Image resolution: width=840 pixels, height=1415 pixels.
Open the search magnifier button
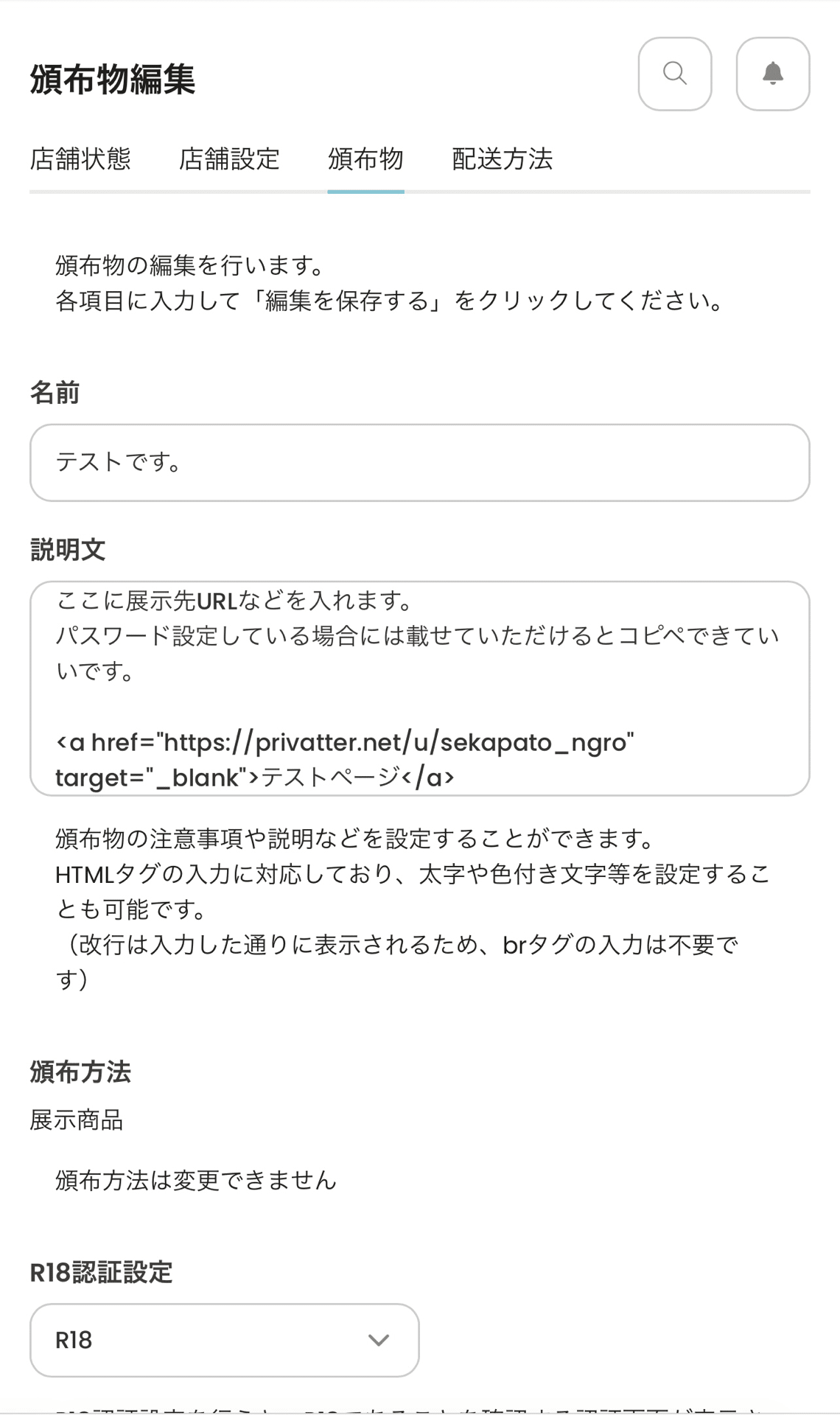pos(675,74)
